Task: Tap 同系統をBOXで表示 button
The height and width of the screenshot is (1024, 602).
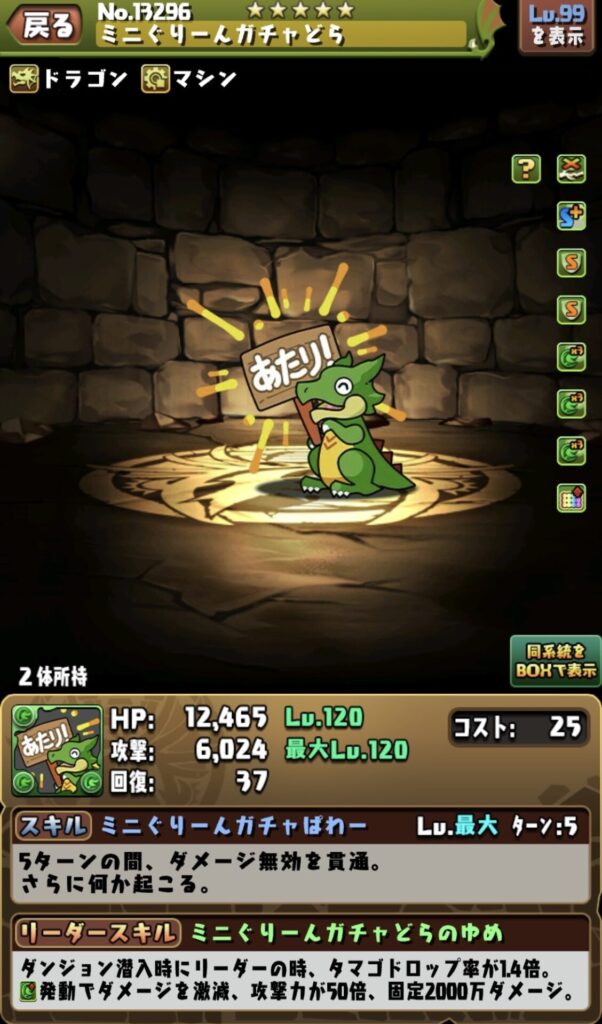Action: pos(555,661)
